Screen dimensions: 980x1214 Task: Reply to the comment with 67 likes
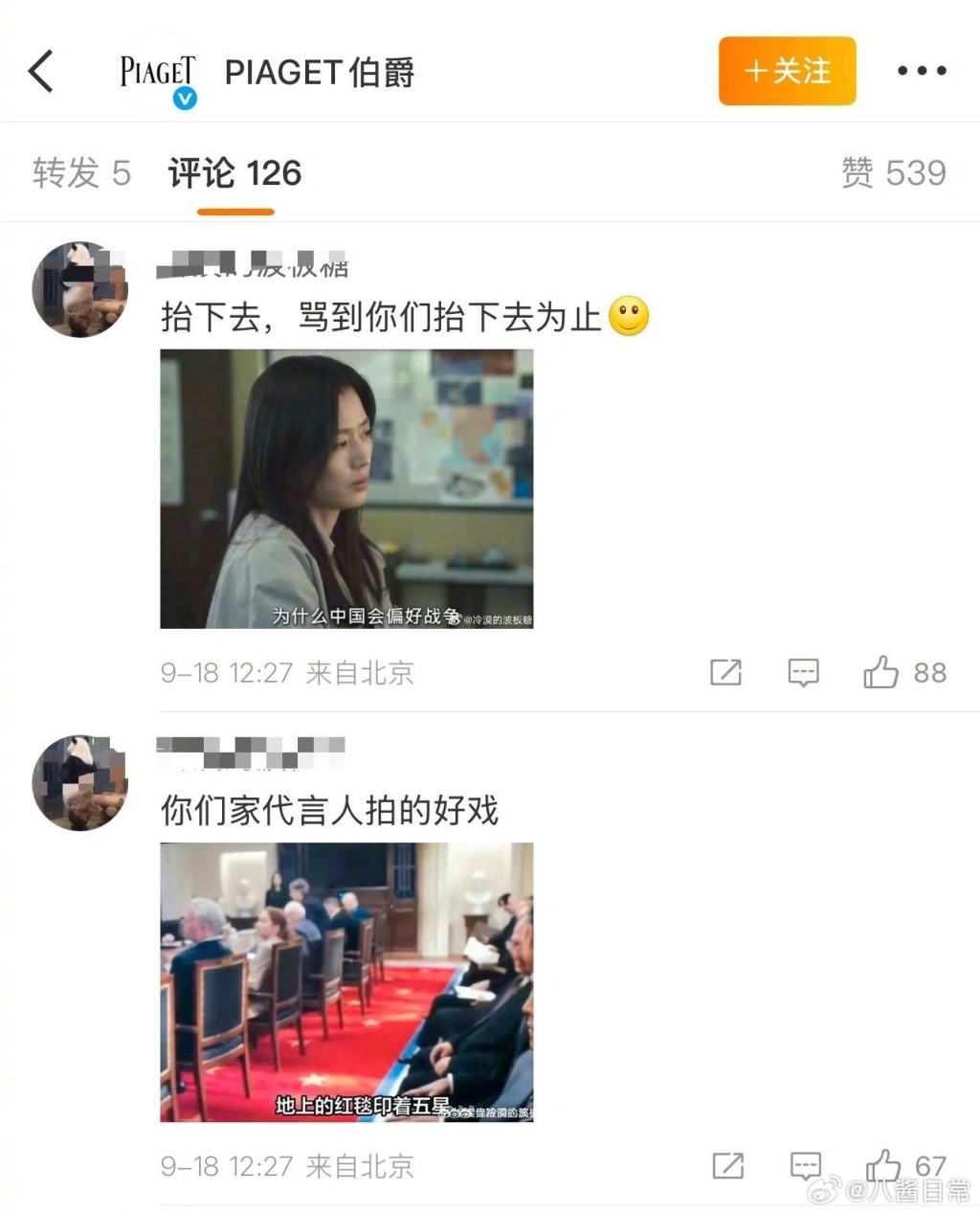[805, 1165]
